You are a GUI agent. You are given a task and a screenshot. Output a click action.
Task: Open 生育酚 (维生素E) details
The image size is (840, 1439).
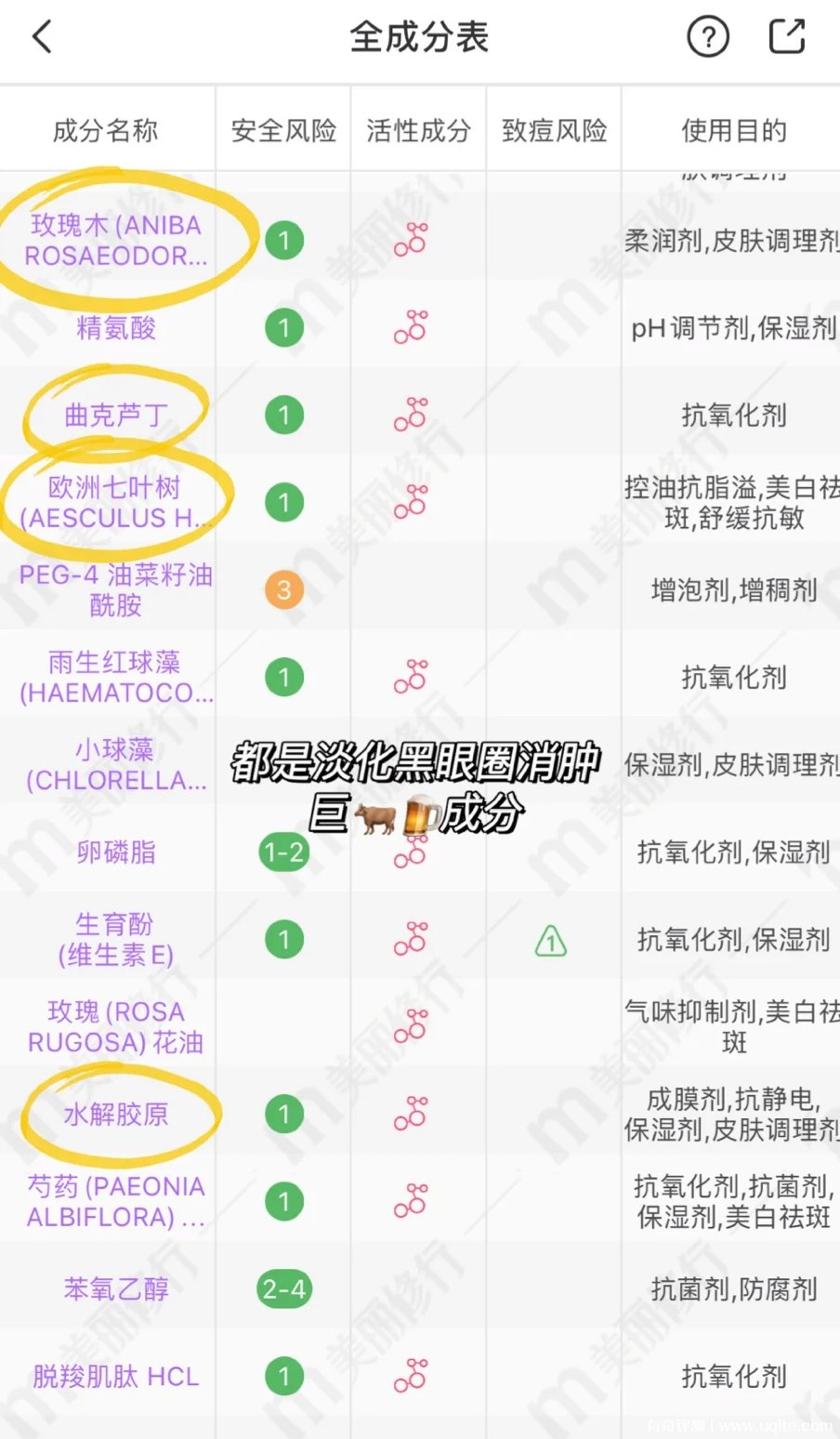(115, 940)
